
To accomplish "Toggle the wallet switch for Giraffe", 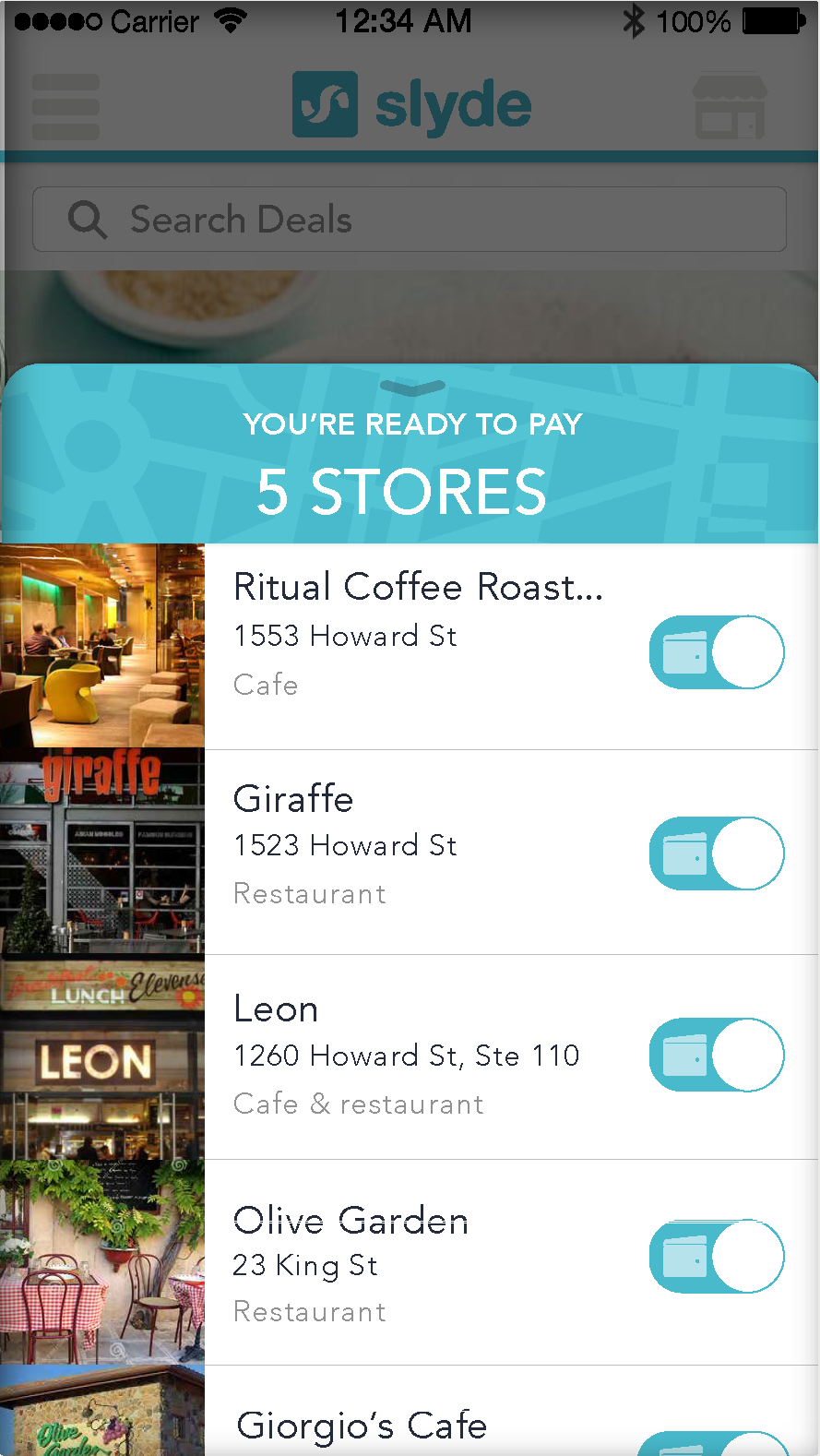I will point(717,853).
